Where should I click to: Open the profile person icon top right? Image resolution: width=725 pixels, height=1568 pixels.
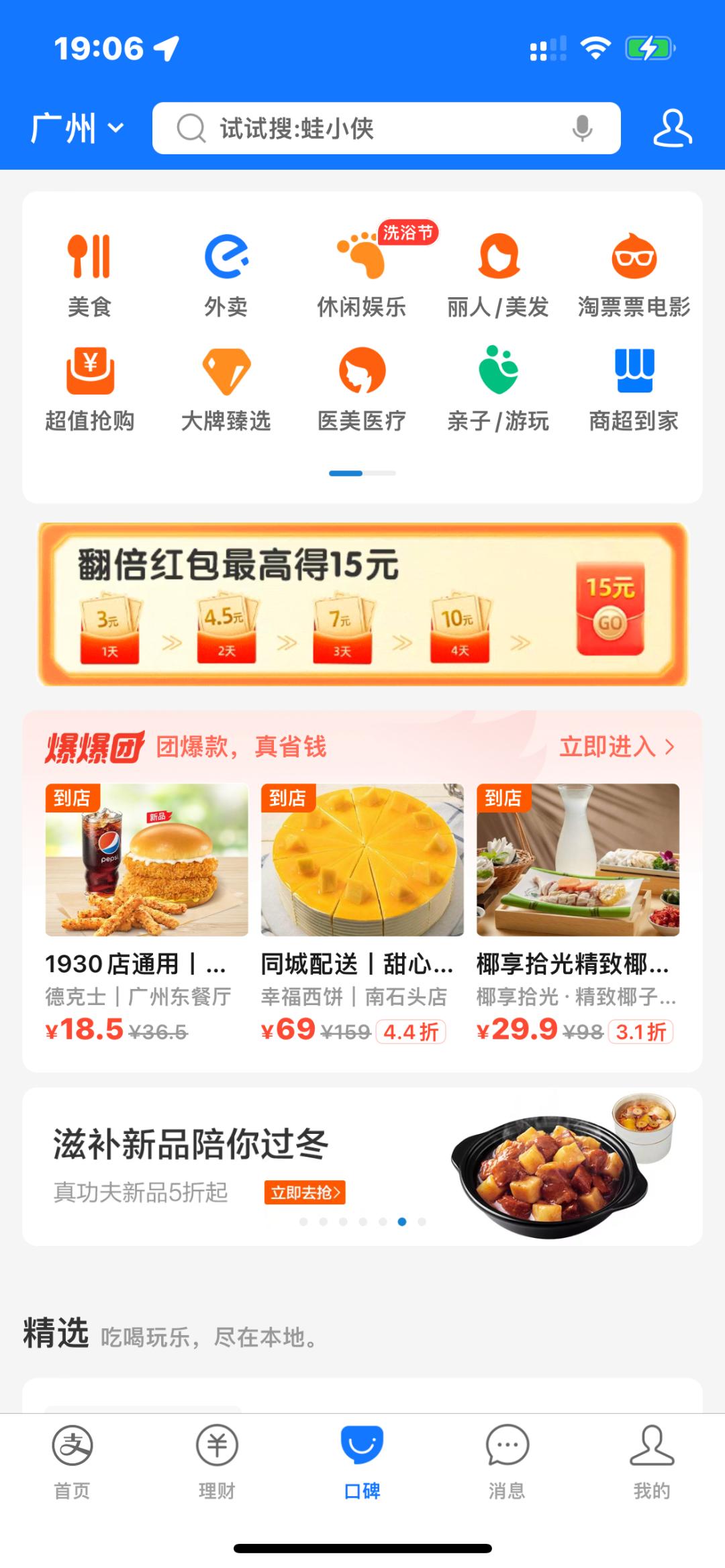(x=673, y=129)
